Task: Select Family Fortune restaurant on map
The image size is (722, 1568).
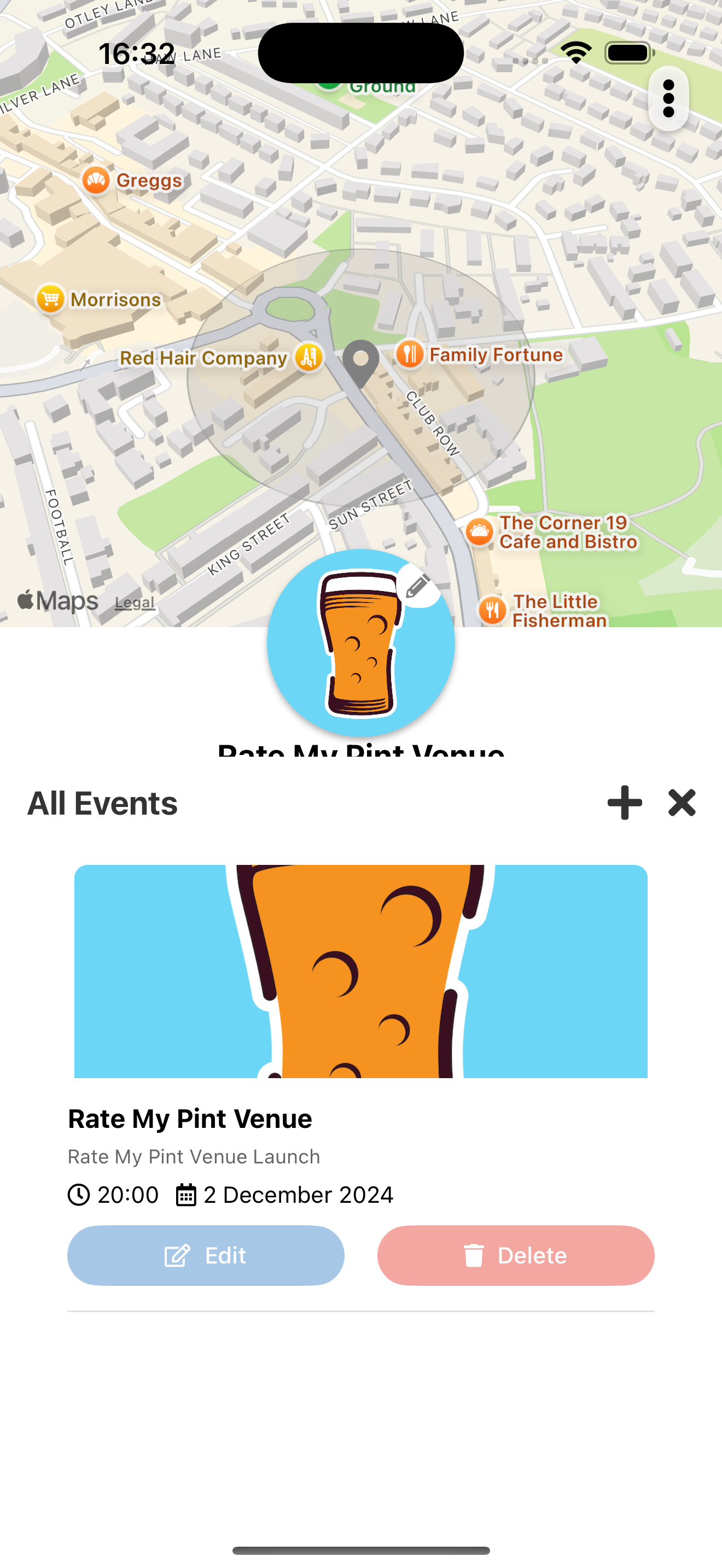Action: (x=410, y=354)
